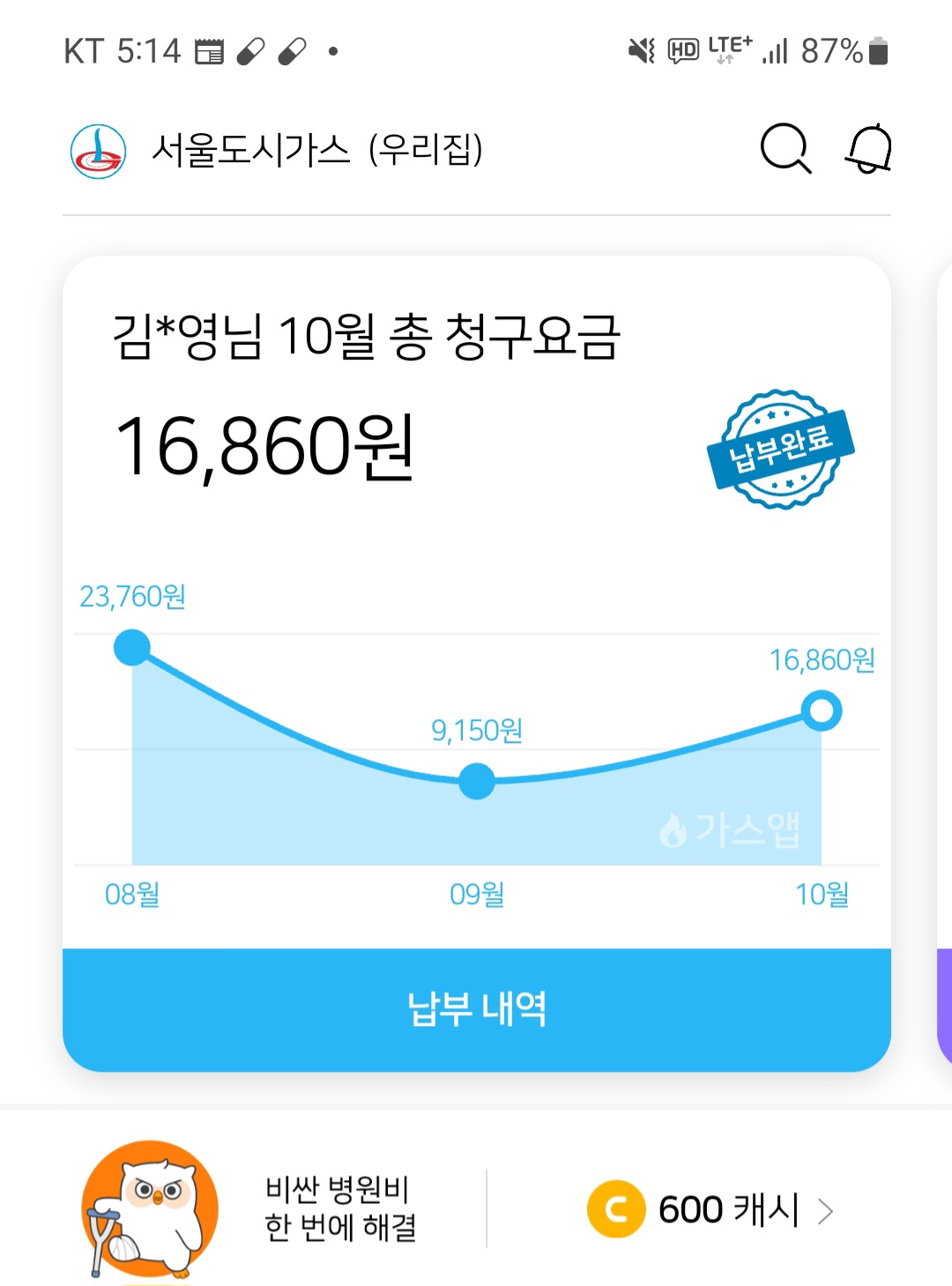Select the 09월 data point on chart
The height and width of the screenshot is (1286, 952).
[477, 781]
